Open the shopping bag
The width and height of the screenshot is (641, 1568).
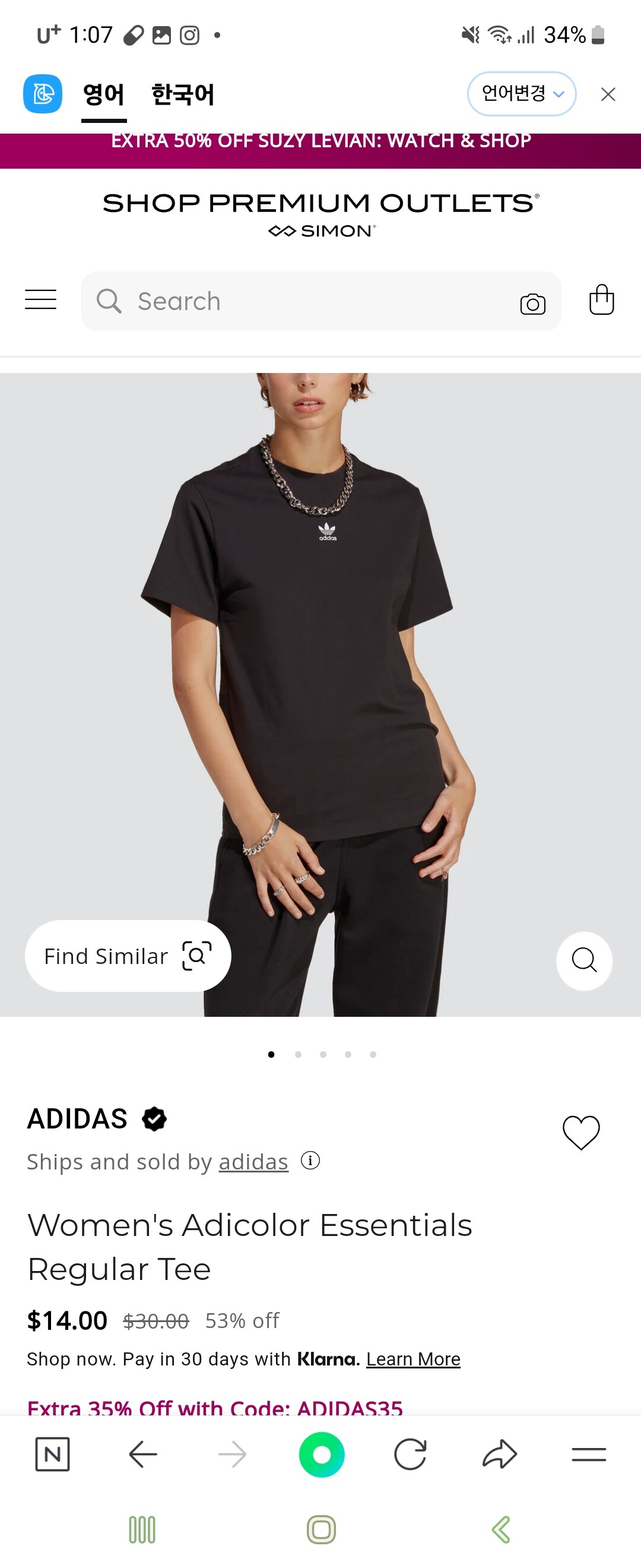(x=601, y=300)
